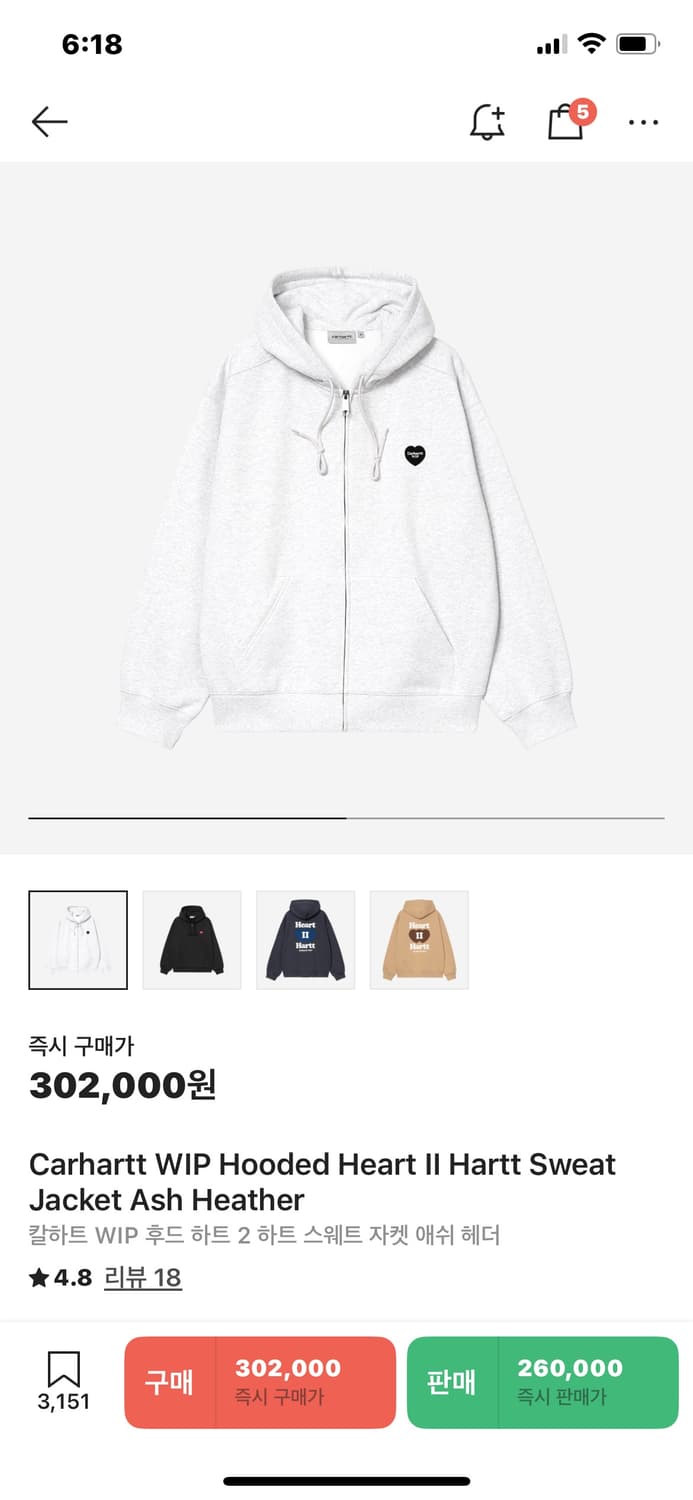Select the ash heather hoodie thumbnail

coord(78,940)
